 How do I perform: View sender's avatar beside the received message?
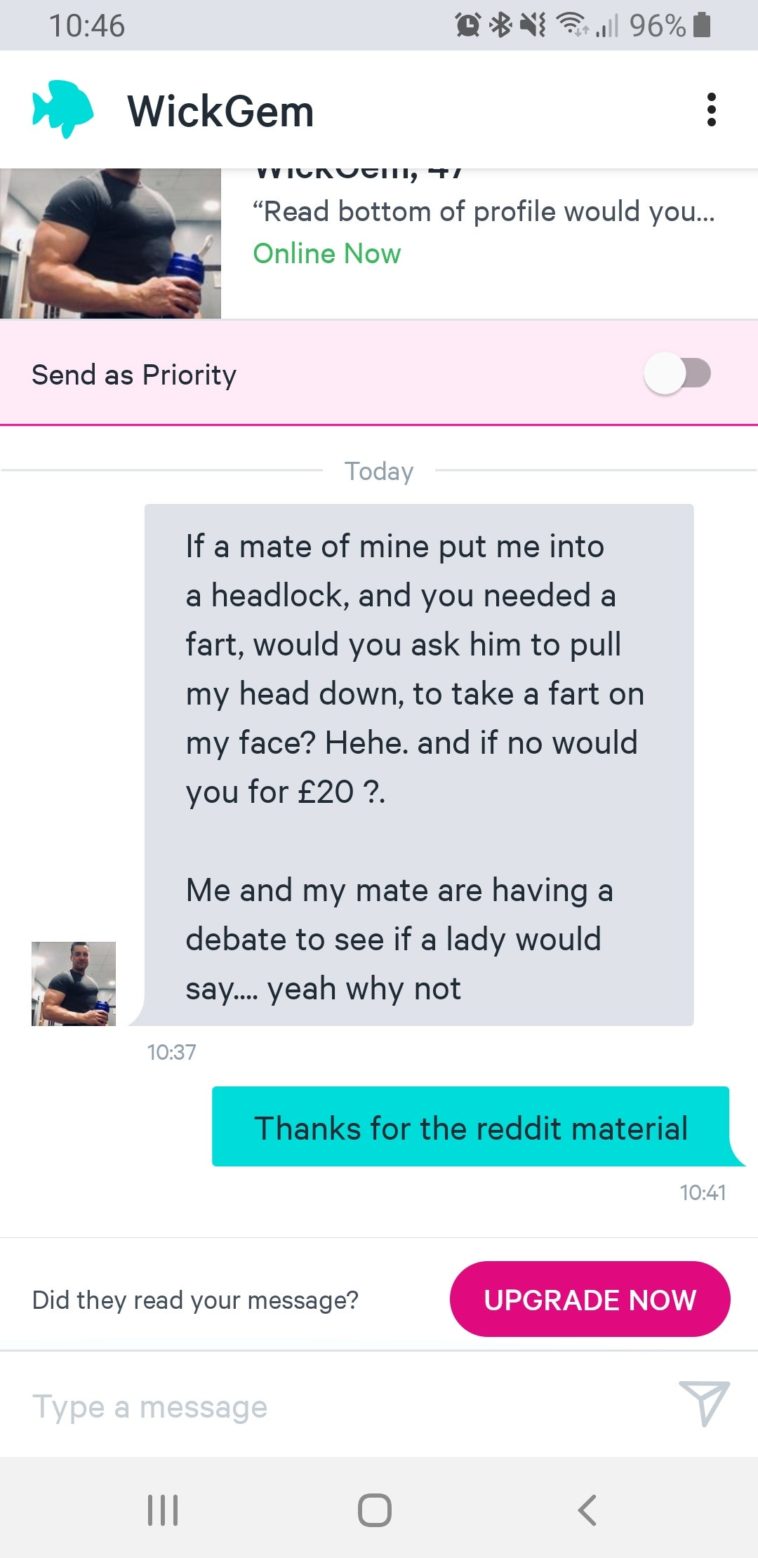pos(74,983)
